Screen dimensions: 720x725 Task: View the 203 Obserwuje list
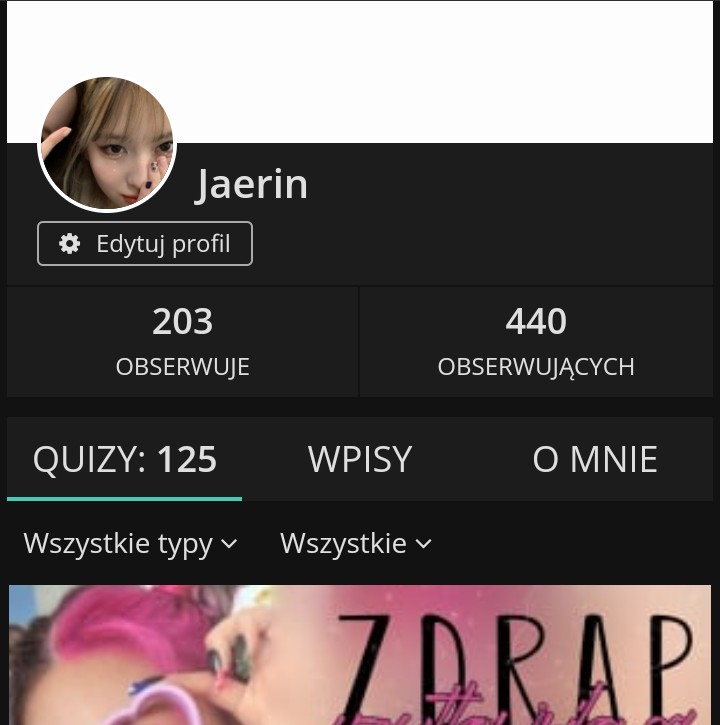[x=182, y=341]
